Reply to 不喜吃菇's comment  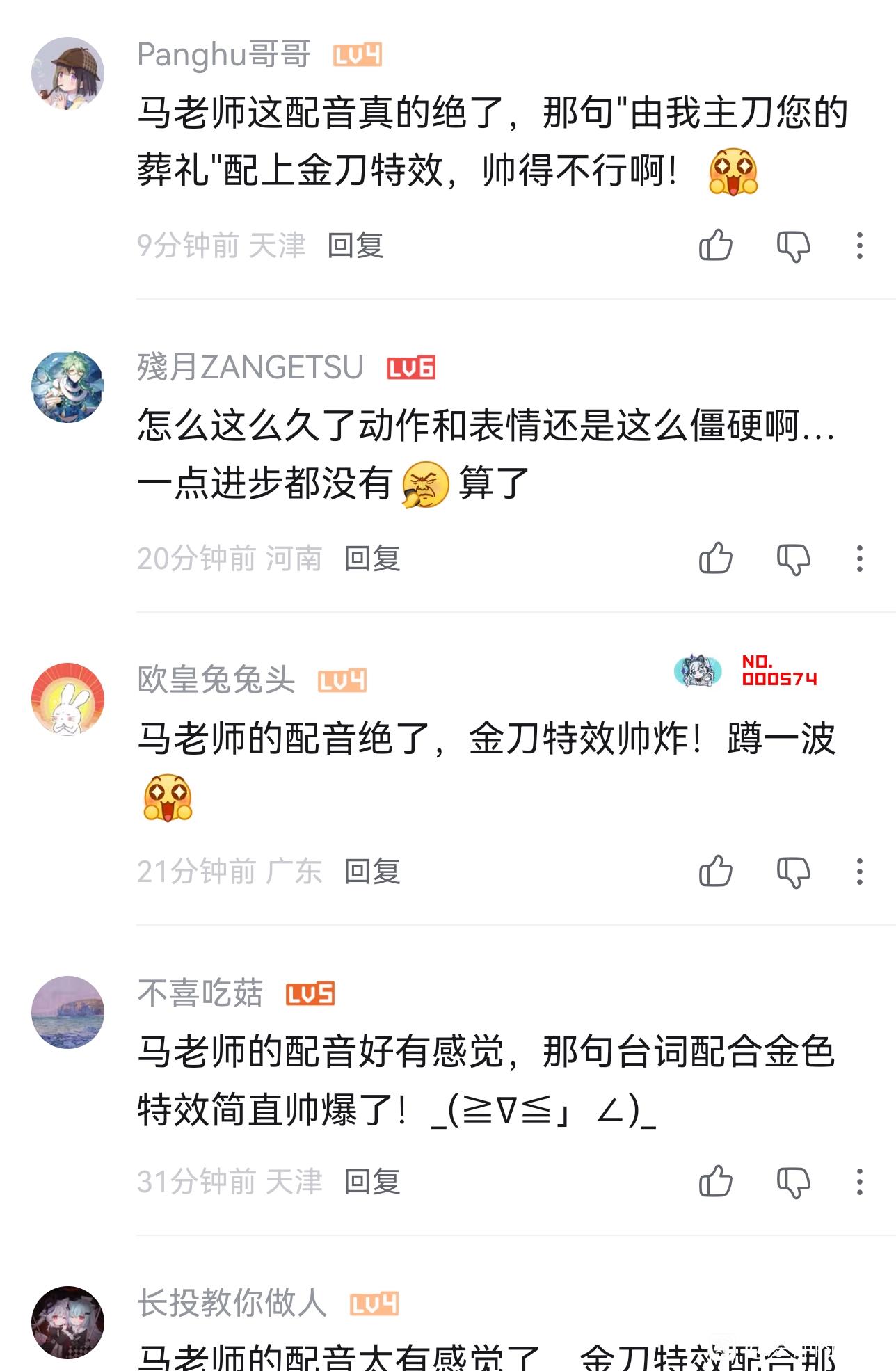(x=372, y=1182)
